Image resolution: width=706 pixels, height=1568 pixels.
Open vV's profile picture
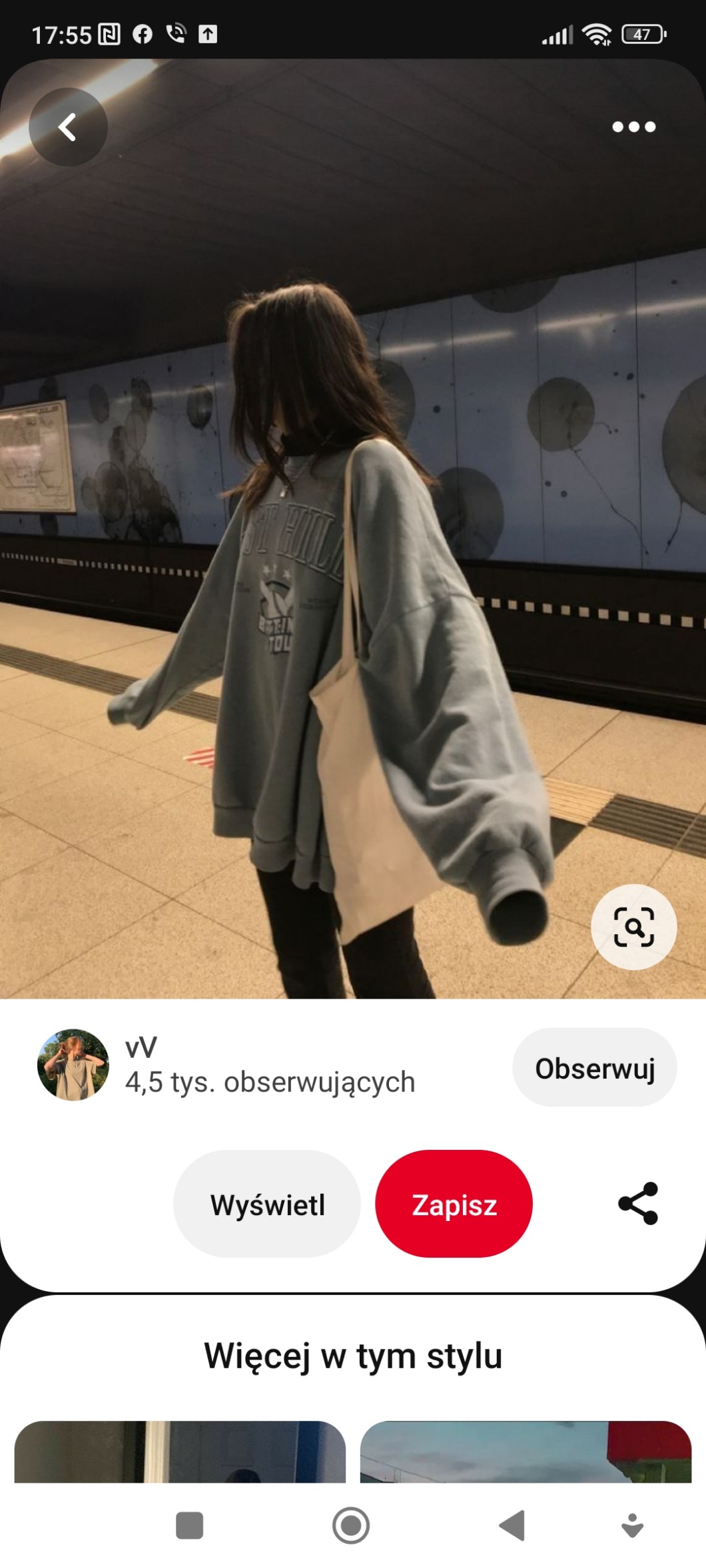click(x=73, y=1065)
